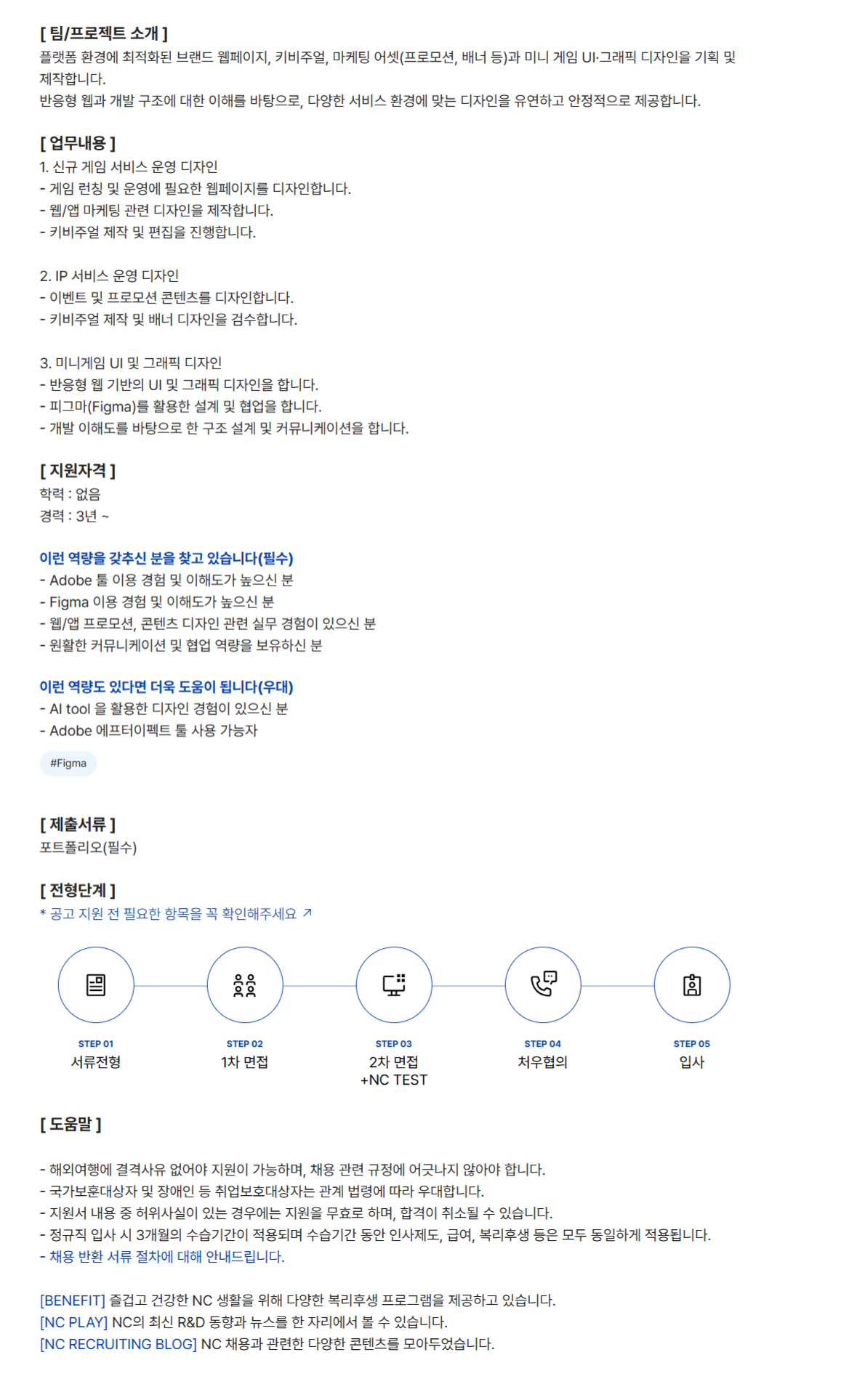Open the pre-application checklist link
The height and width of the screenshot is (1400, 841).
tap(174, 914)
